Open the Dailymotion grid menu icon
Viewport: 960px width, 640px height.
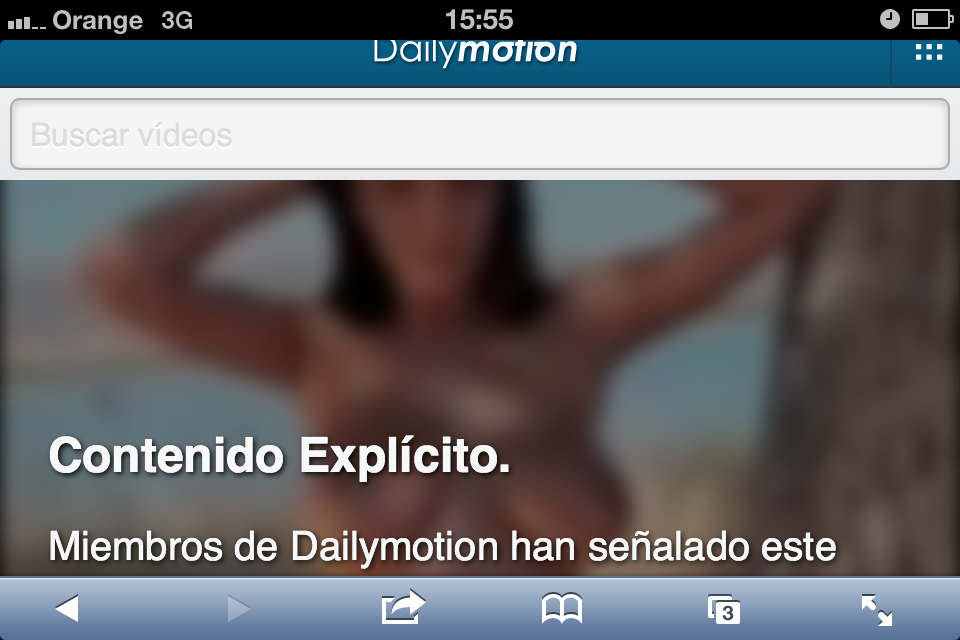click(929, 53)
